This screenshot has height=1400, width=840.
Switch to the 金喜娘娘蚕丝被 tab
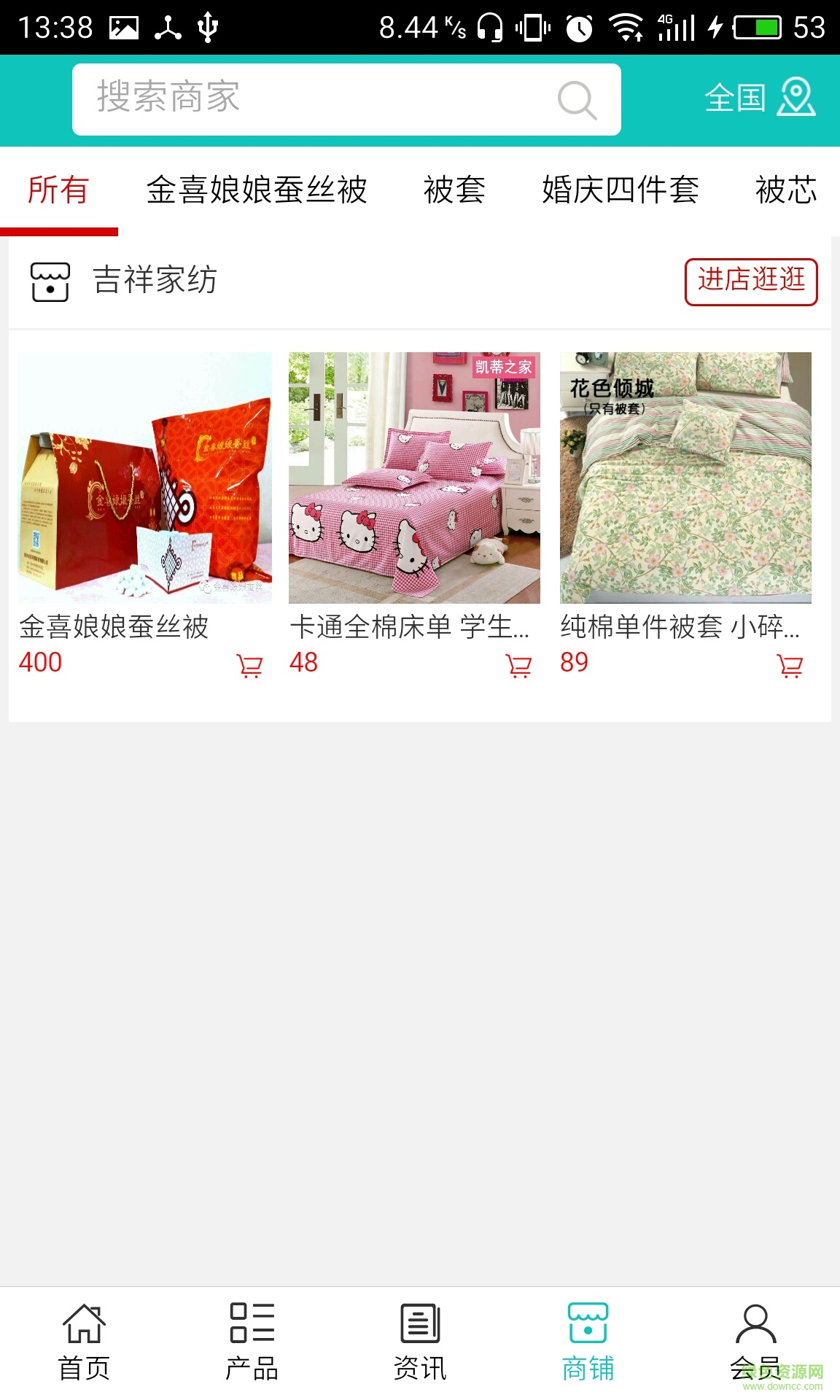pos(257,190)
